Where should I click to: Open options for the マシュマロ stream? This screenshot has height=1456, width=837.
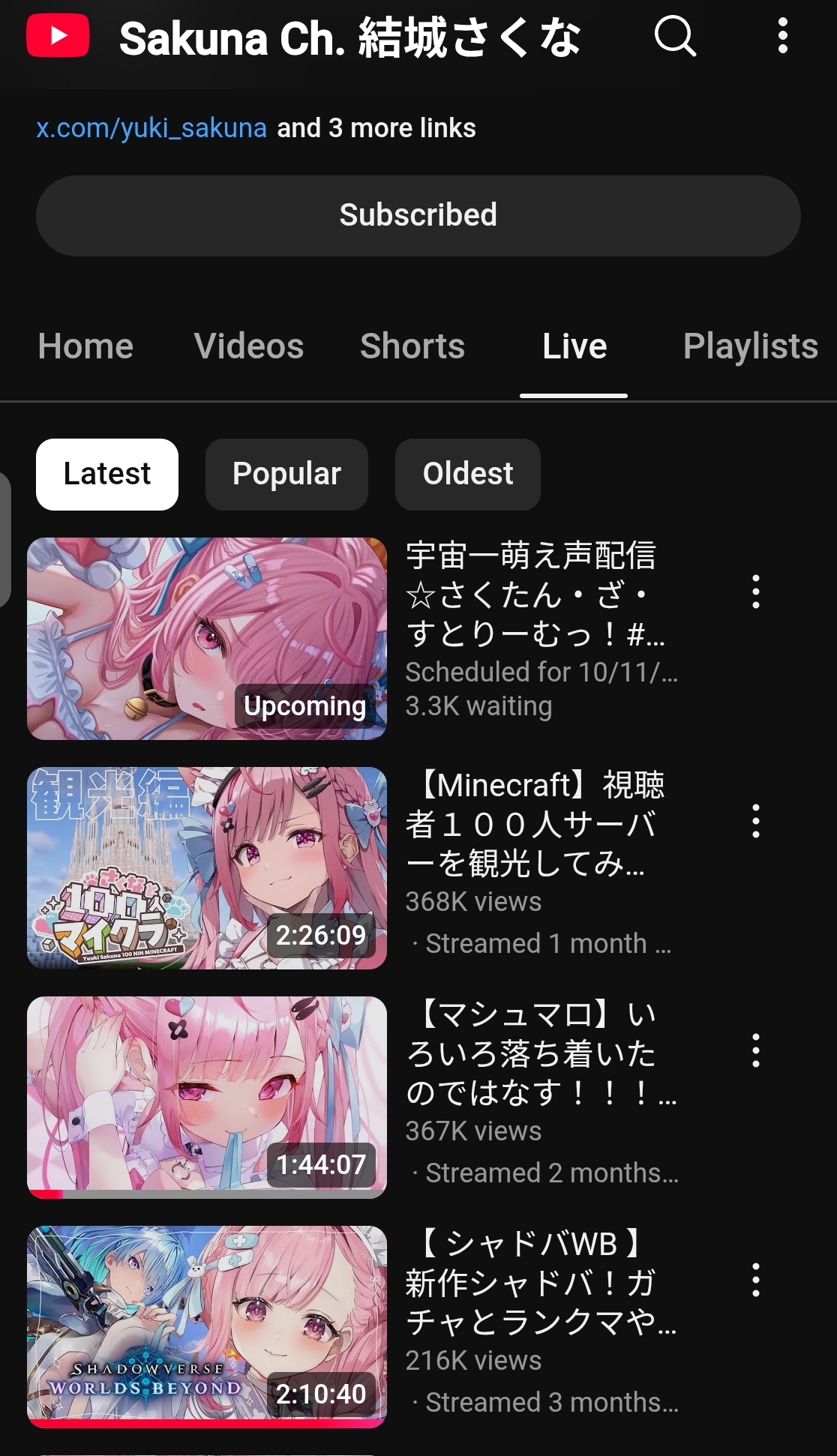(x=756, y=1050)
